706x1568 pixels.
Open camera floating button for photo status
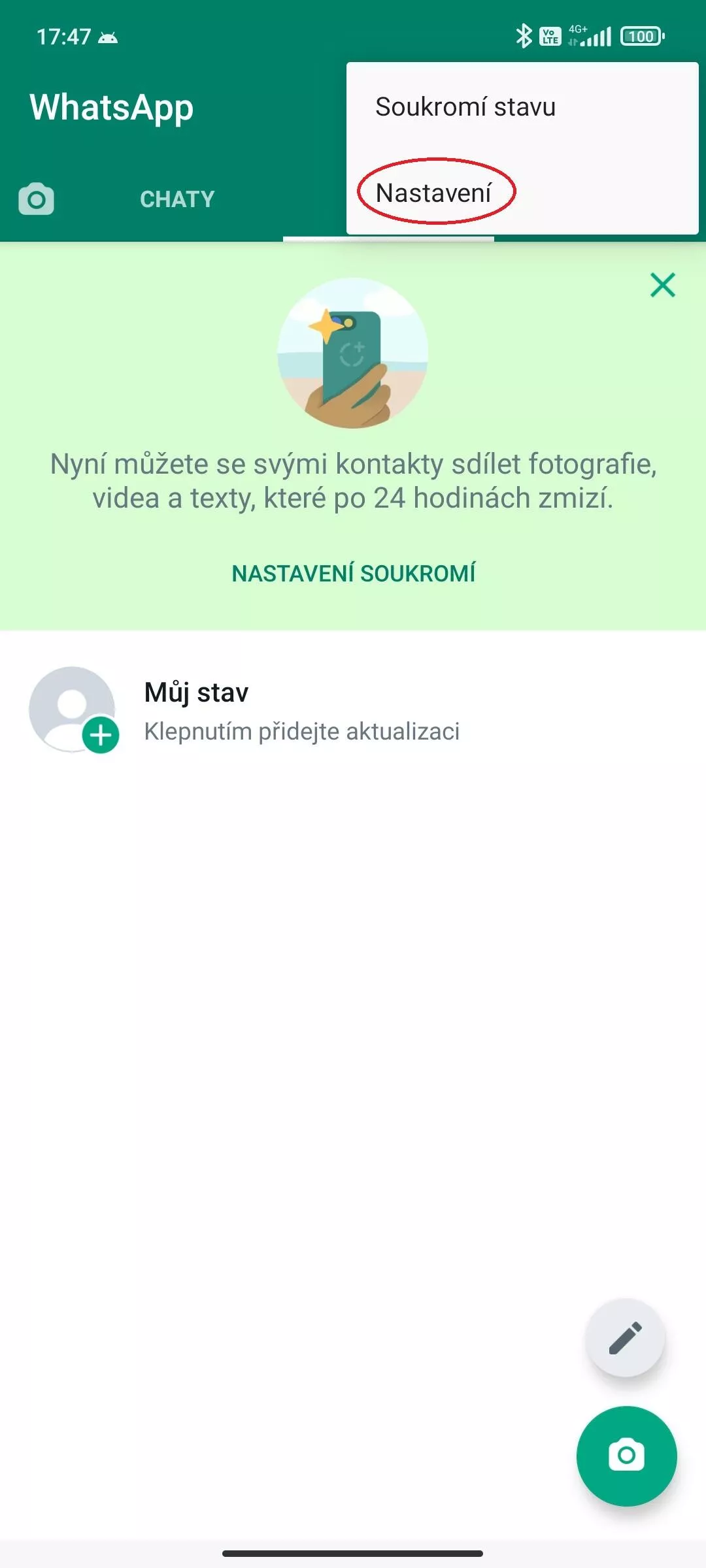[626, 1456]
